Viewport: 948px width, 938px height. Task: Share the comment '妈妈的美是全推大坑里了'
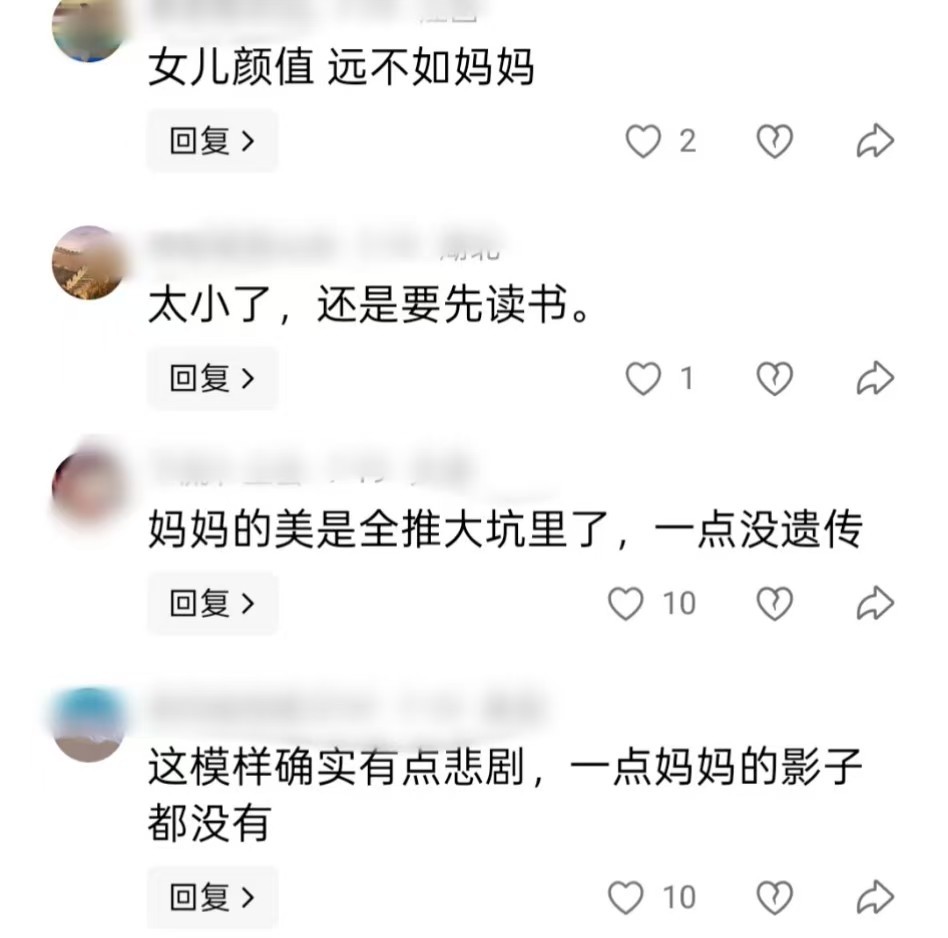click(875, 603)
